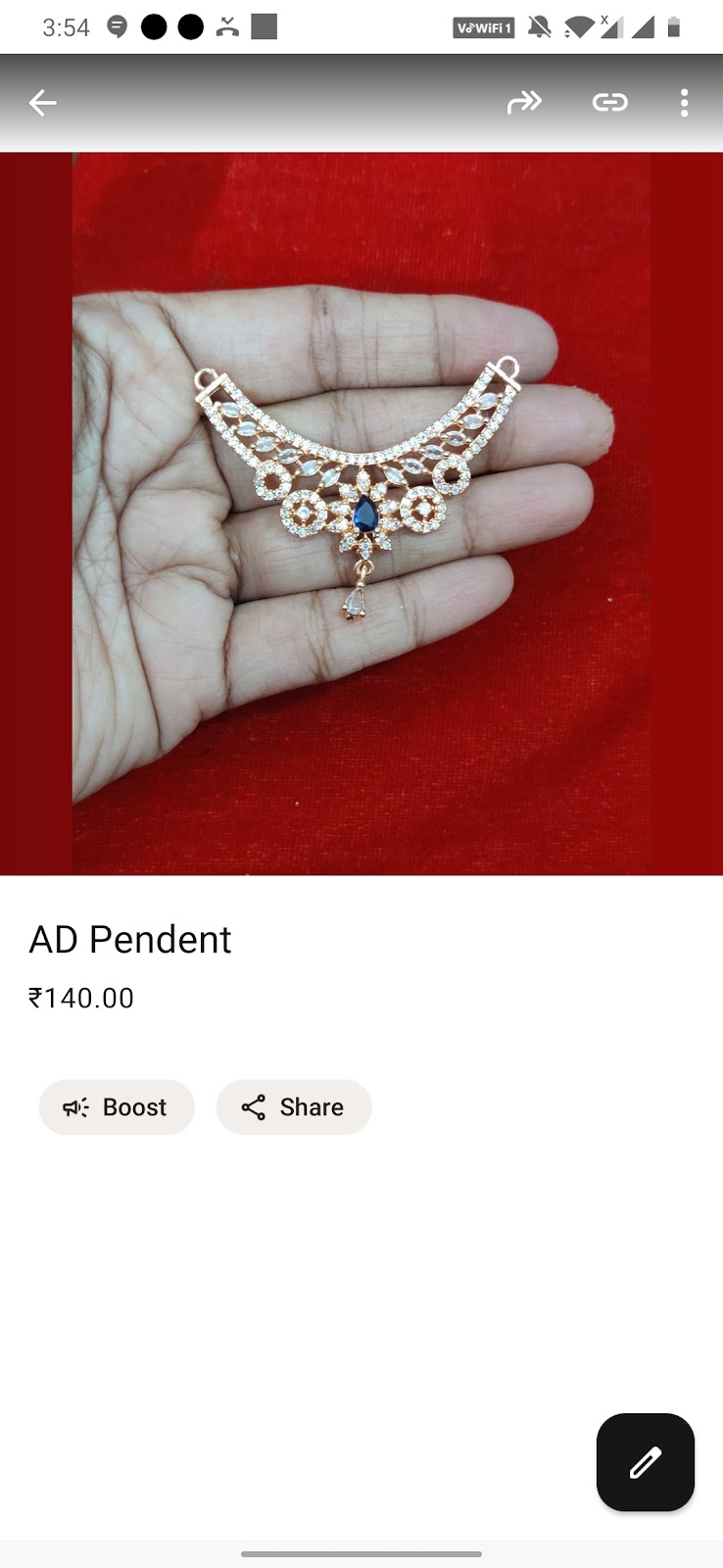Screen dimensions: 723x1568
Task: Tap the clock showing 3:54
Action: point(67,27)
